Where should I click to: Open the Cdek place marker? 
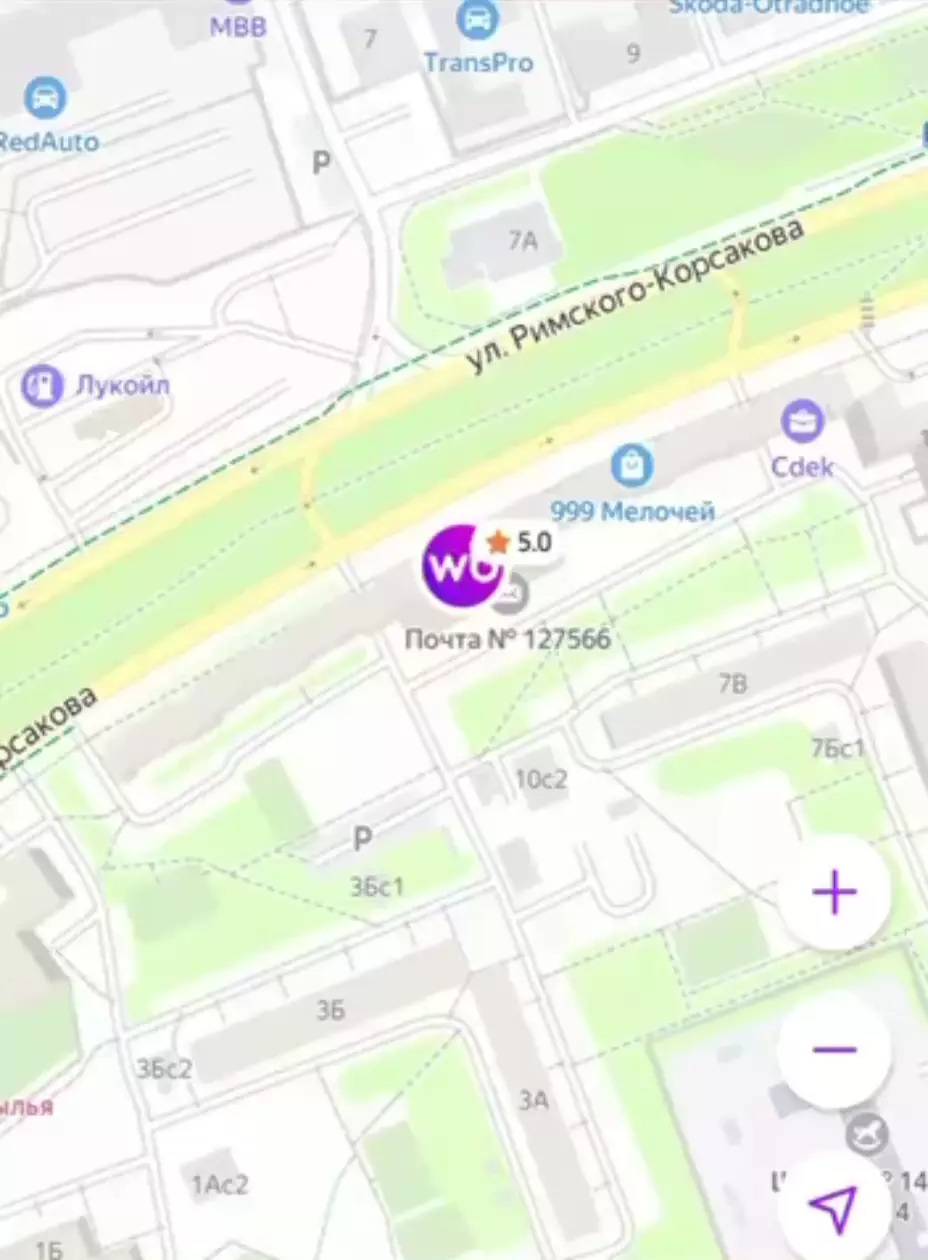802,422
